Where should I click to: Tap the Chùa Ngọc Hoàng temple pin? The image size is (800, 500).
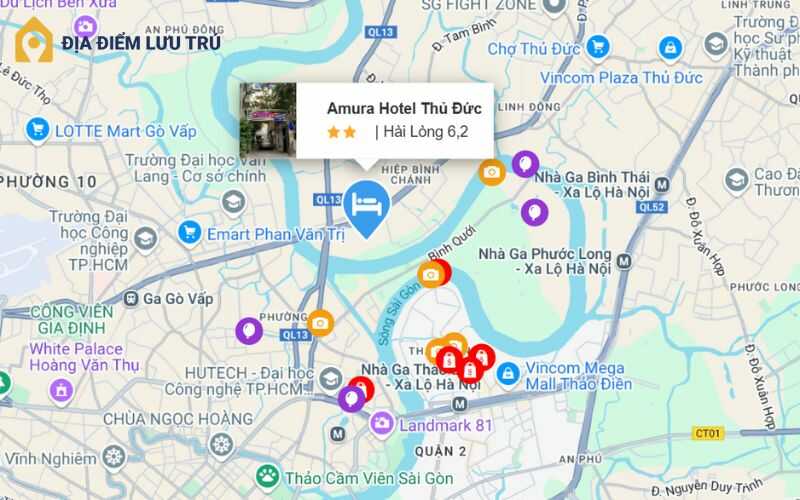click(x=221, y=443)
